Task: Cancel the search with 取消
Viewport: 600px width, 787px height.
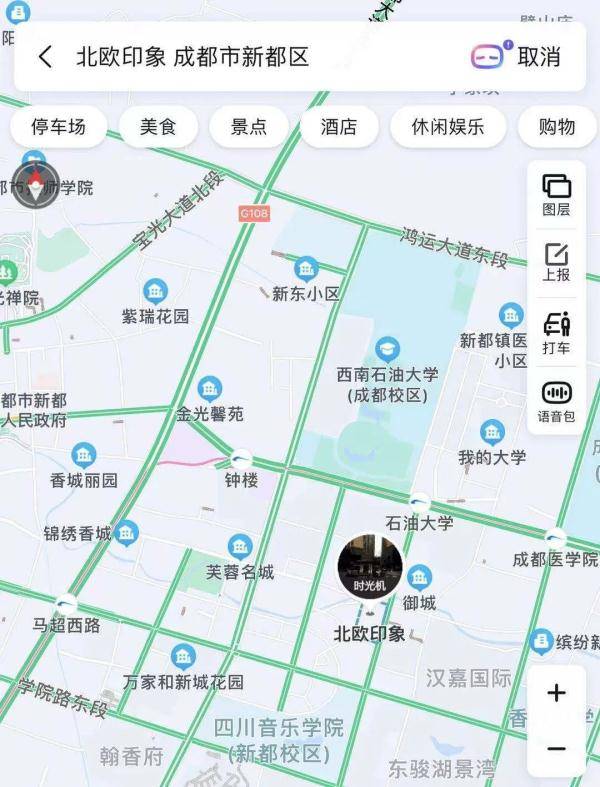Action: coord(540,57)
